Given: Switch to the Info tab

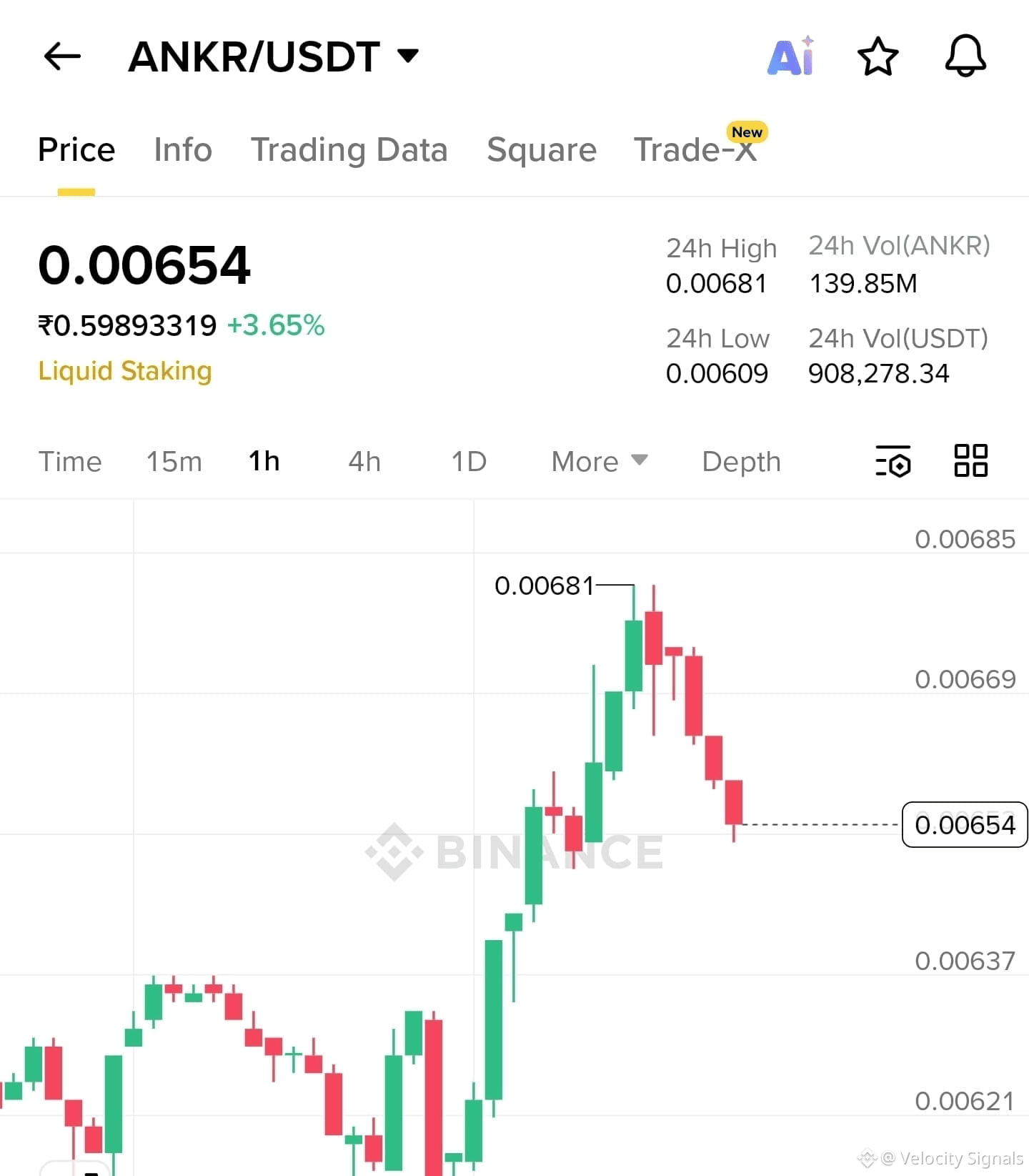Looking at the screenshot, I should click(182, 150).
